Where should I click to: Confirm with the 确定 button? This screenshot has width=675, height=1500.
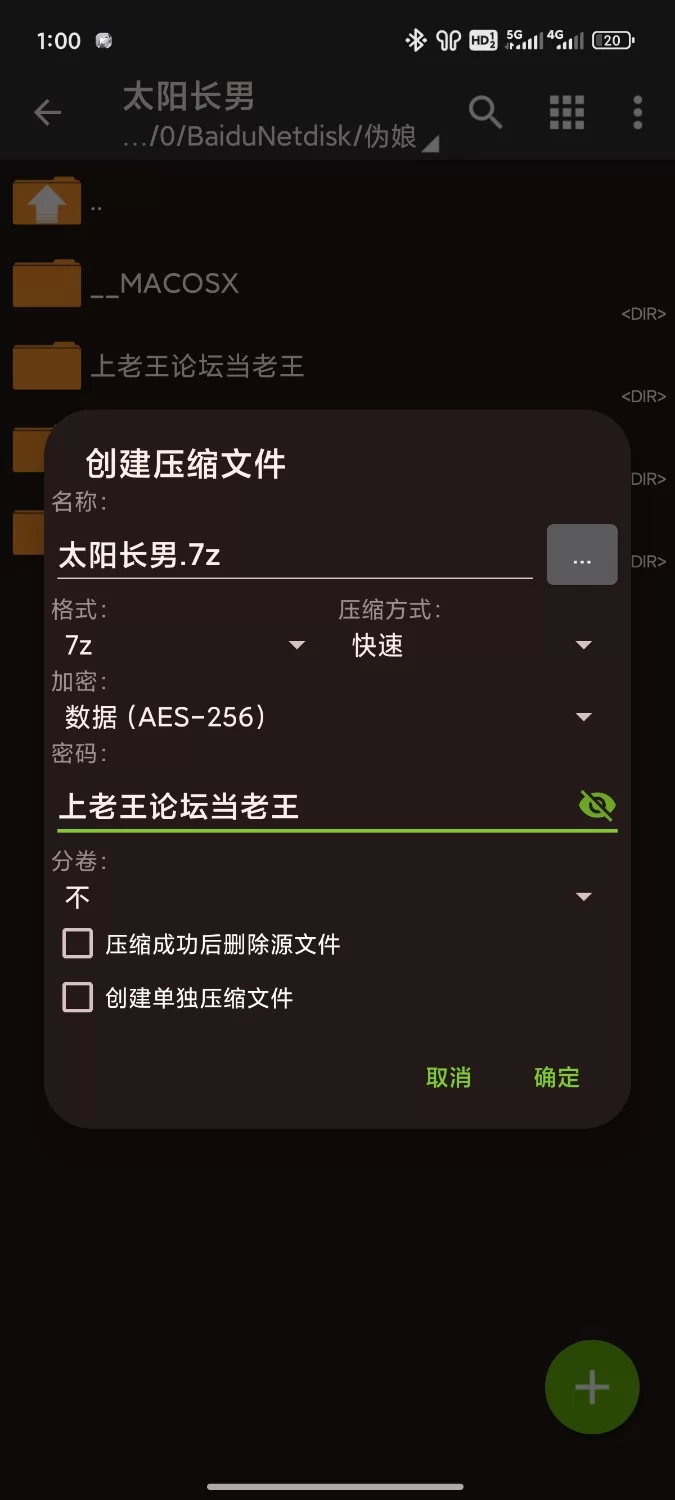coord(556,1077)
